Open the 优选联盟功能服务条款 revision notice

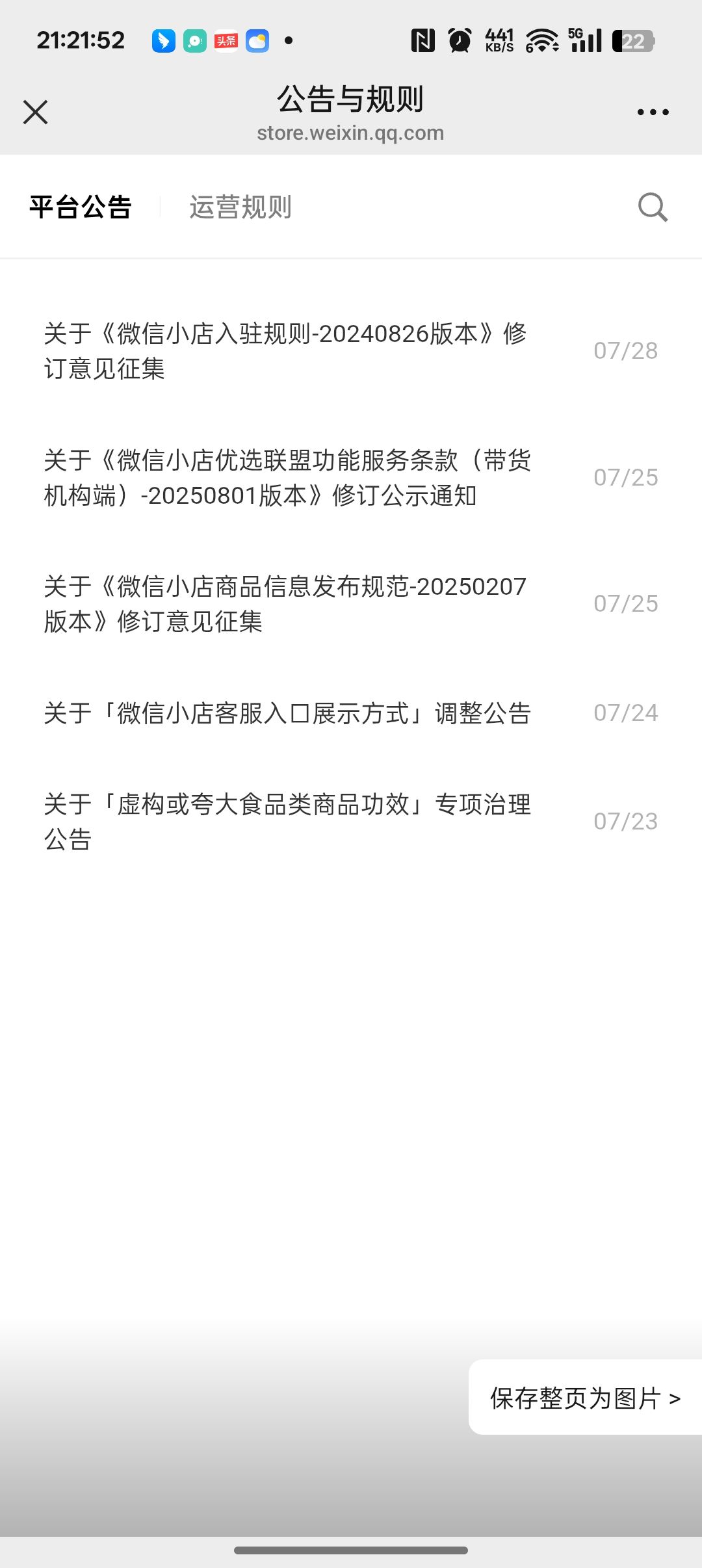click(286, 478)
